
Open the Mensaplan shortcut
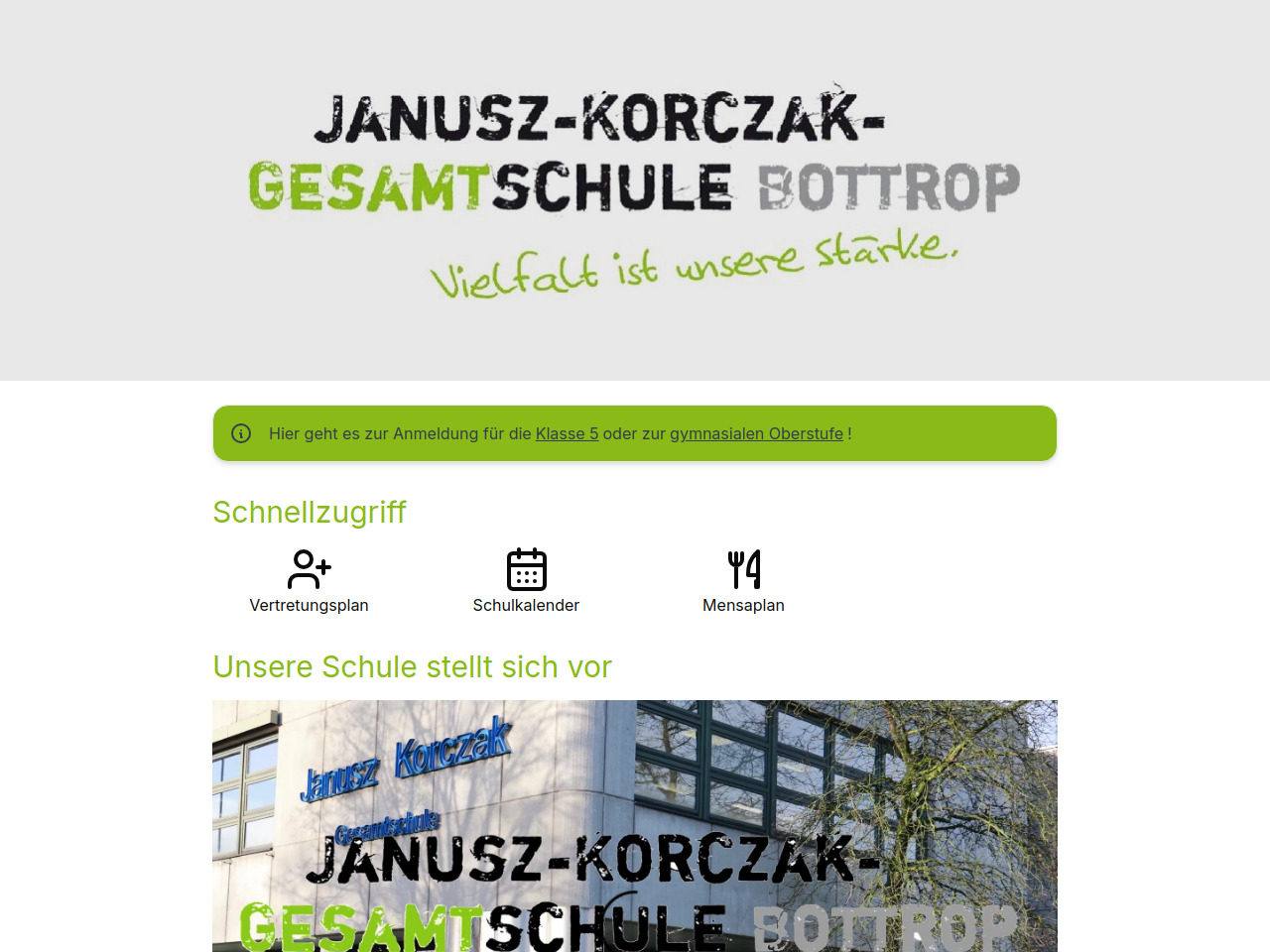[x=743, y=582]
